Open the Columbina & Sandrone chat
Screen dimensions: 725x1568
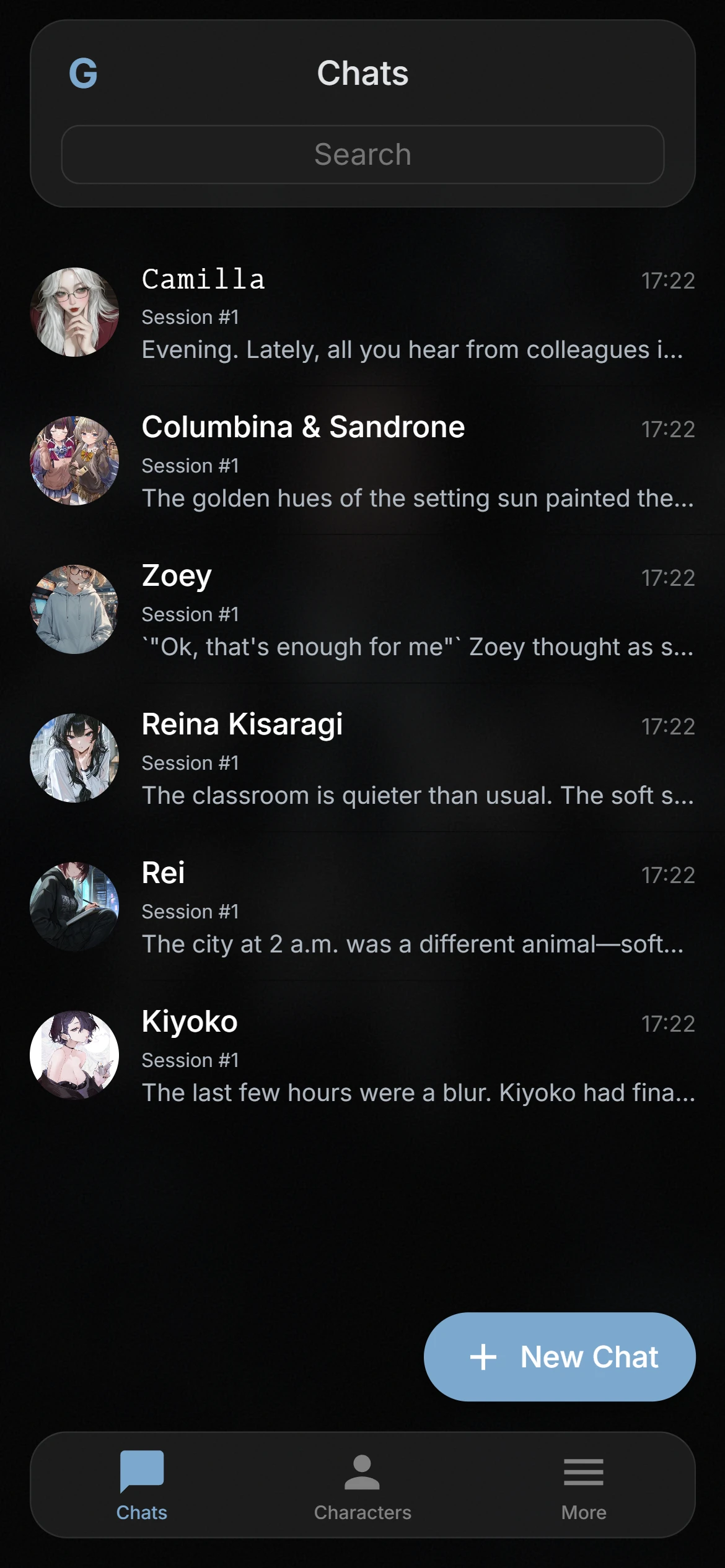[x=362, y=461]
